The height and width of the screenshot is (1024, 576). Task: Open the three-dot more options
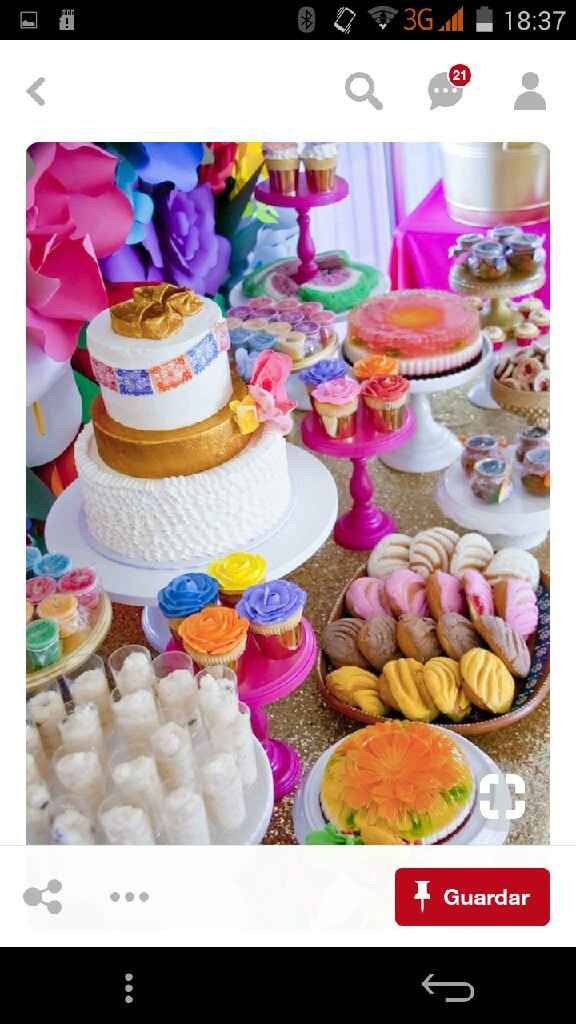(x=129, y=897)
